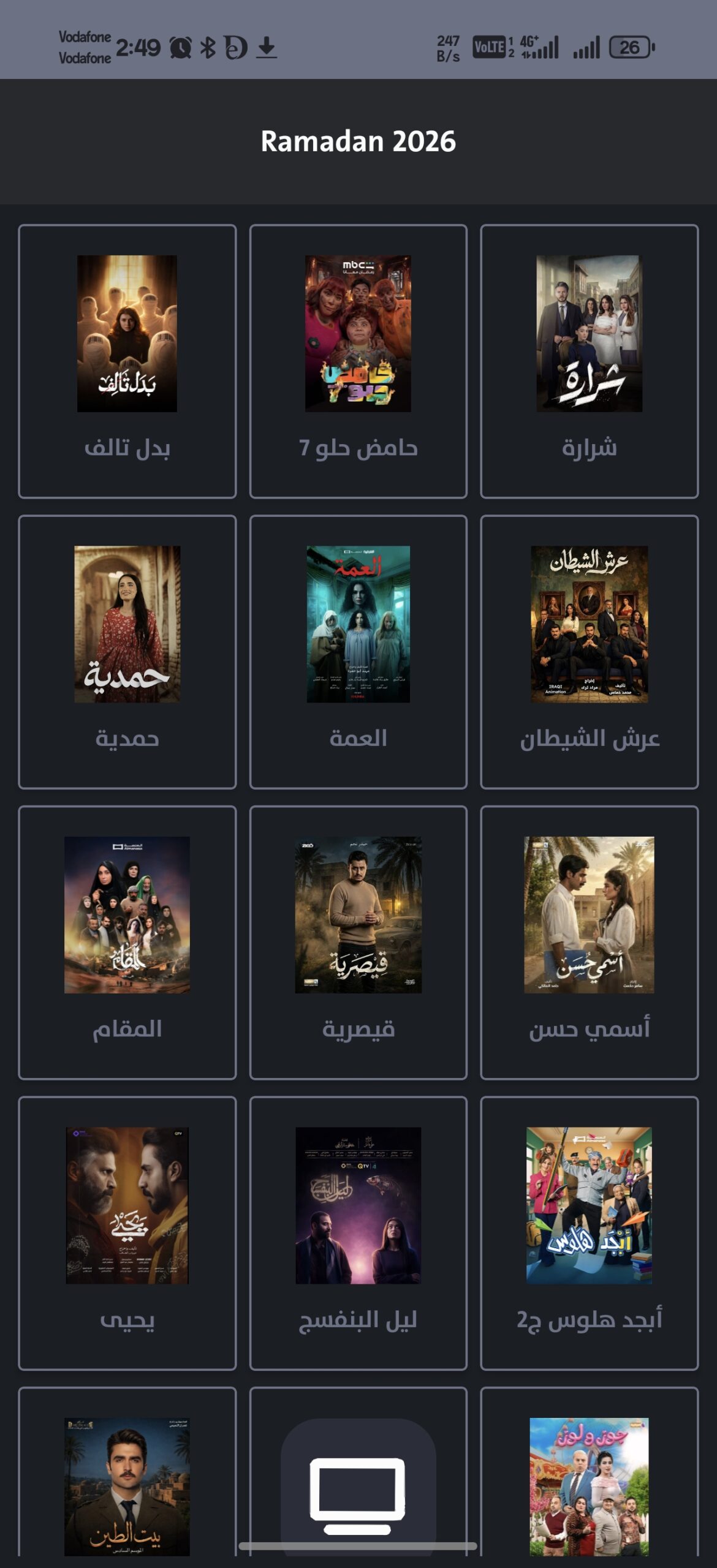Tap the Ramadan 2026 header title
Screen dimensions: 717x1568
coord(358,141)
